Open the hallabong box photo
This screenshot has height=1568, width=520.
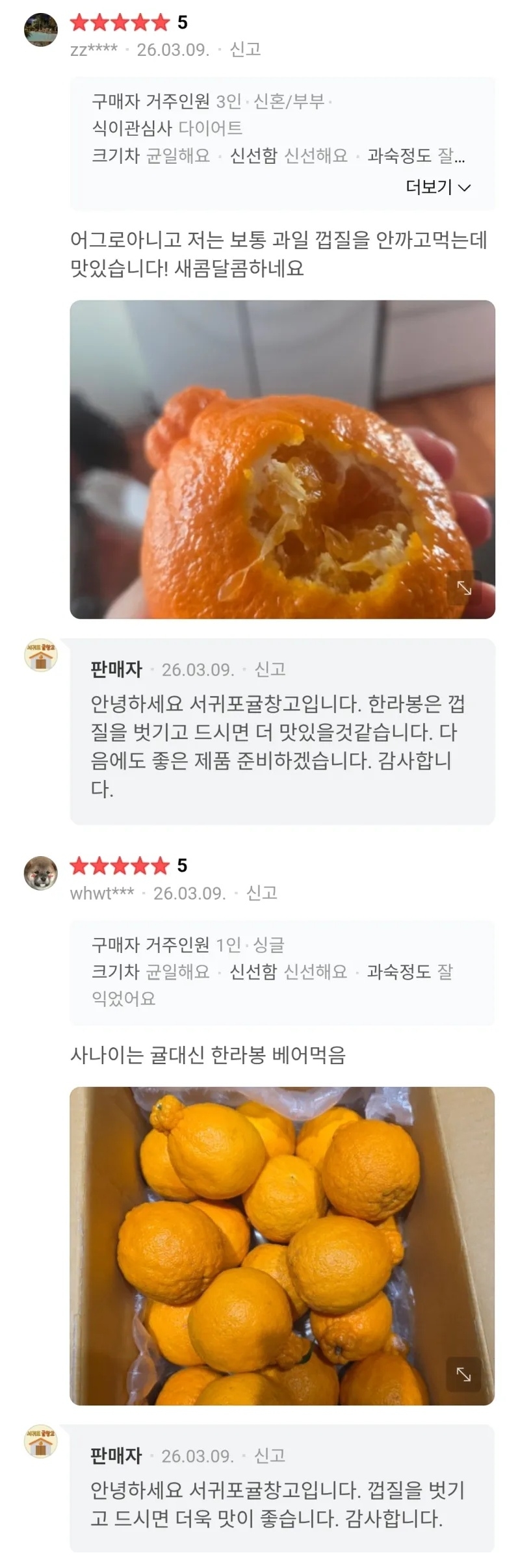pyautogui.click(x=282, y=1246)
